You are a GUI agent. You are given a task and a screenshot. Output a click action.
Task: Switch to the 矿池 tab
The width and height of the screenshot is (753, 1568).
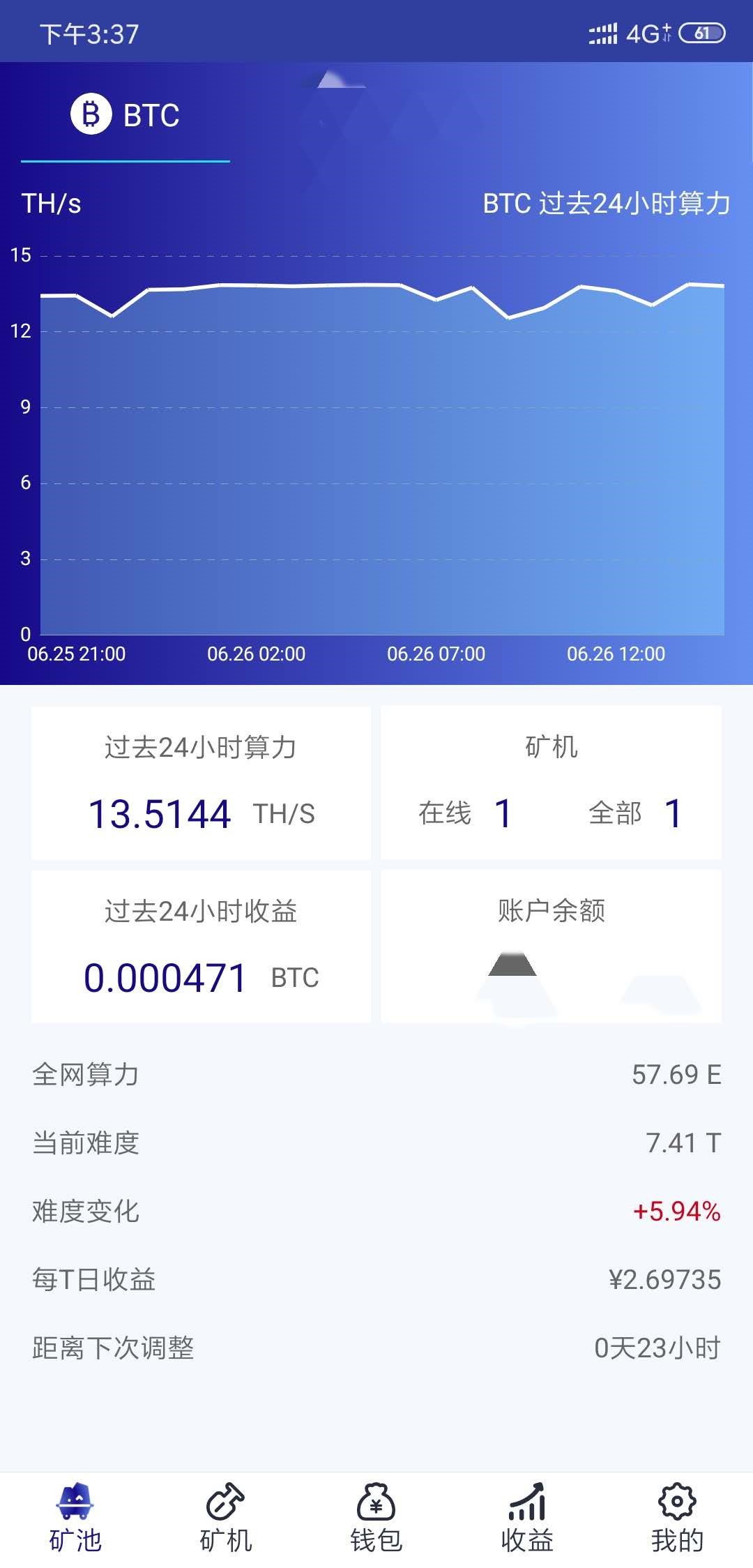pyautogui.click(x=75, y=1519)
